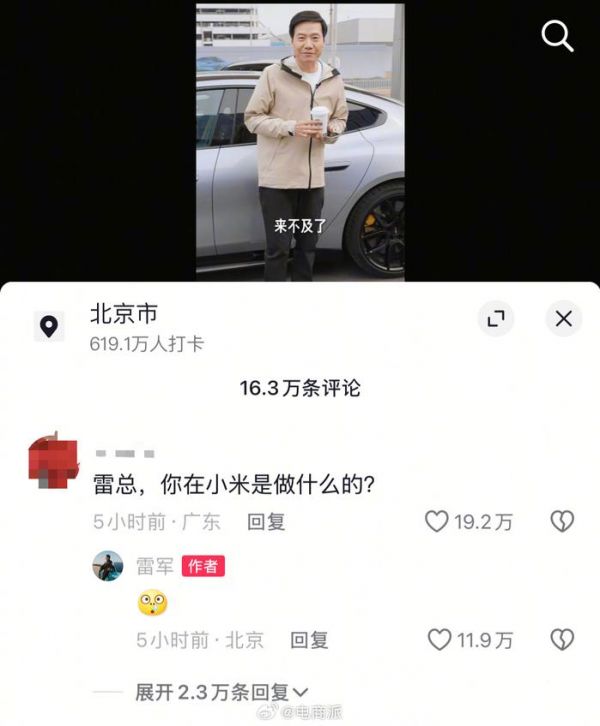600x726 pixels.
Task: Expand the 2.3万 replies
Action: [x=222, y=692]
